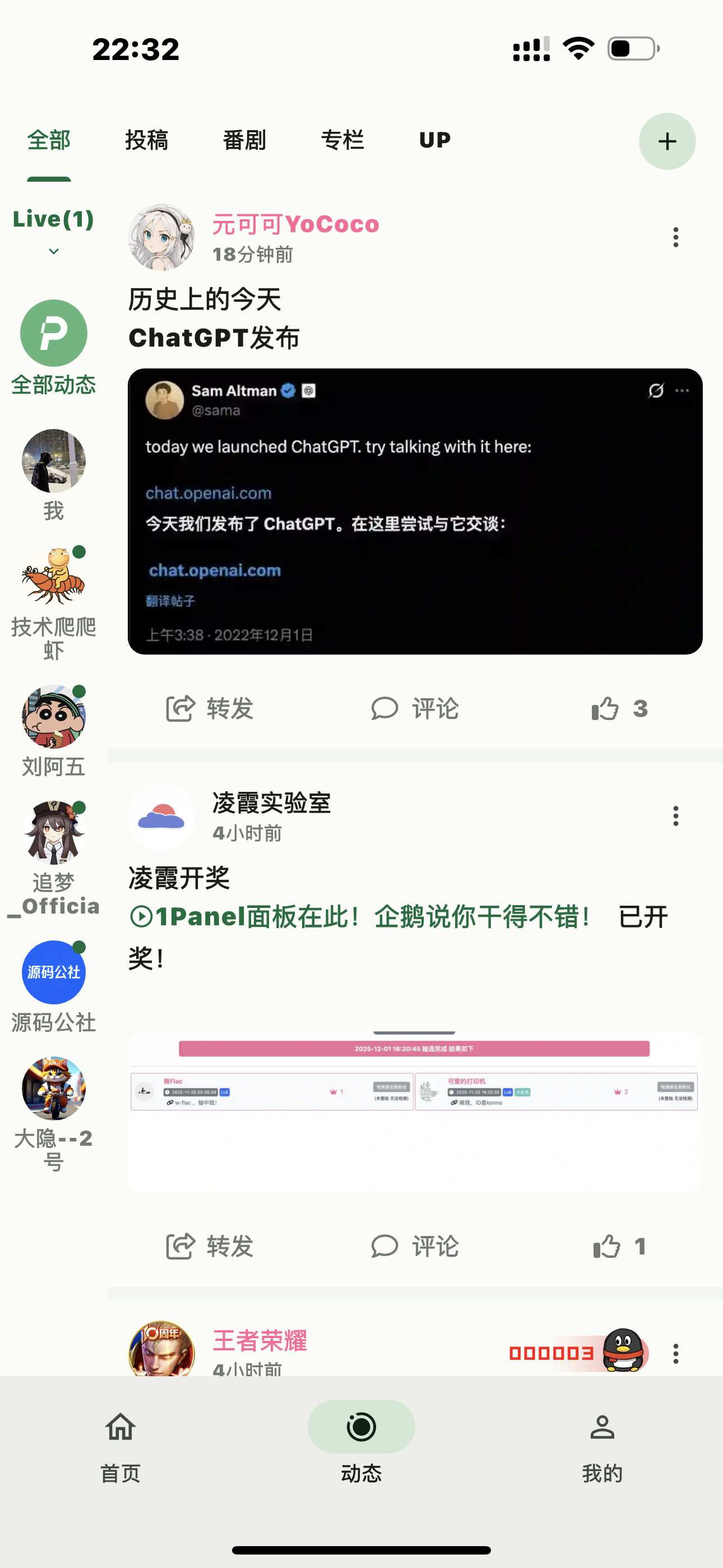723x1568 pixels.
Task: Like 凌霞实验室's lottery post
Action: (x=619, y=1246)
